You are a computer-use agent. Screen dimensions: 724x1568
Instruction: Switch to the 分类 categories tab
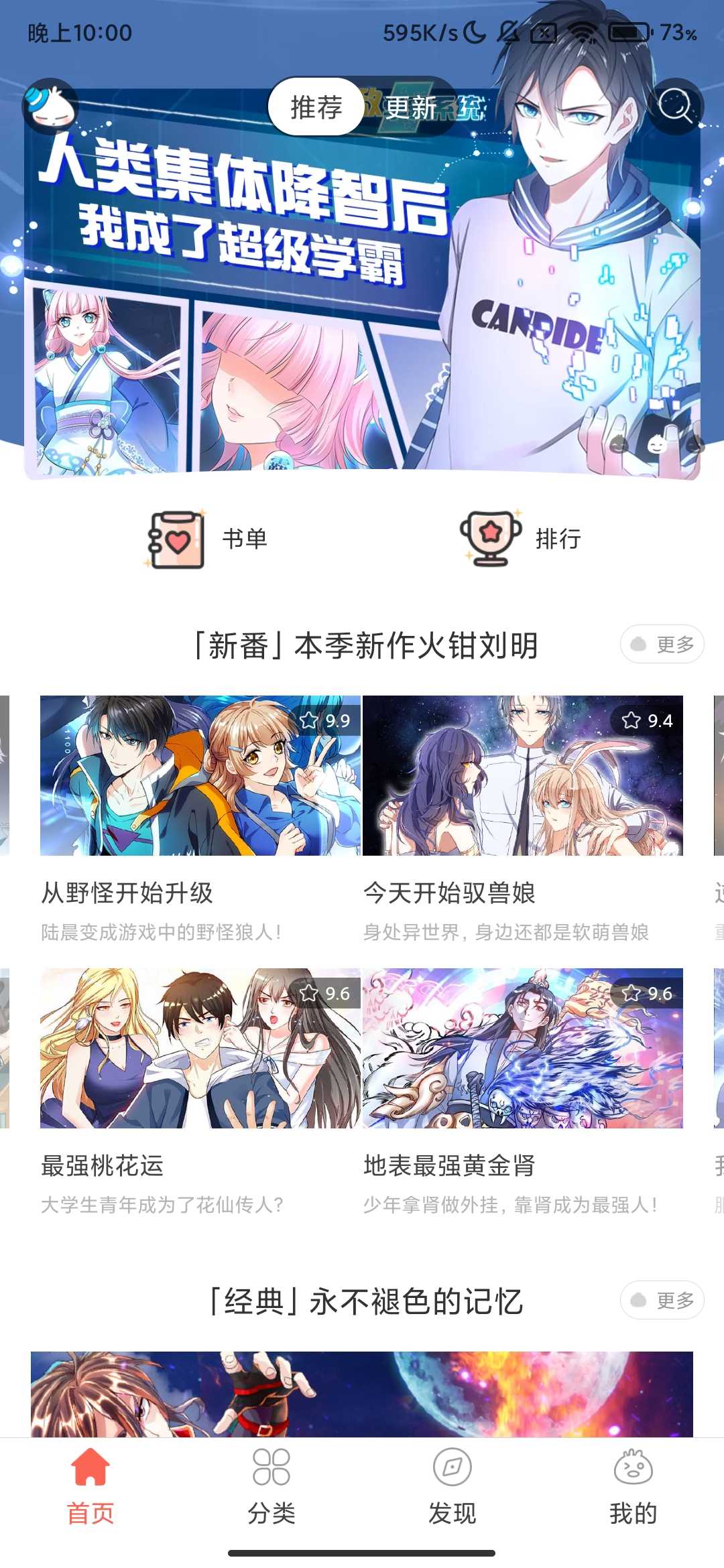coord(271,1485)
